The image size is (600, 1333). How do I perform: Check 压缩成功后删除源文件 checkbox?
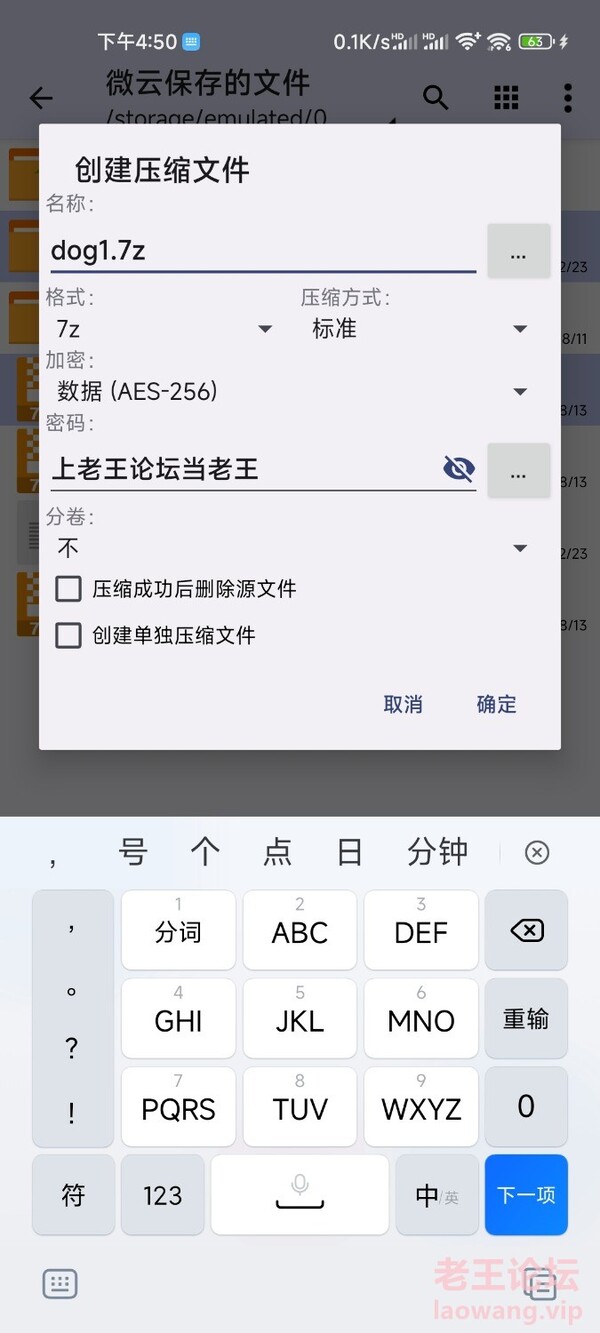pyautogui.click(x=68, y=589)
